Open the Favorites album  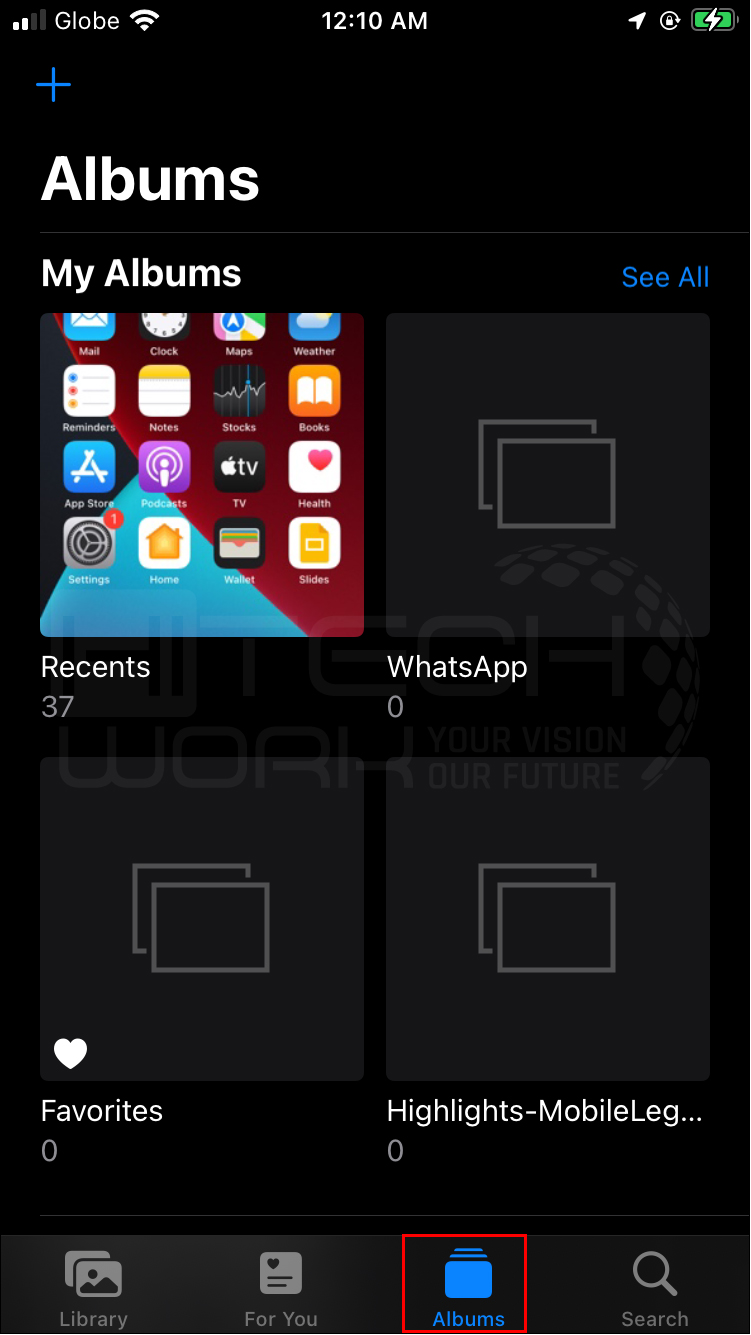(x=202, y=919)
